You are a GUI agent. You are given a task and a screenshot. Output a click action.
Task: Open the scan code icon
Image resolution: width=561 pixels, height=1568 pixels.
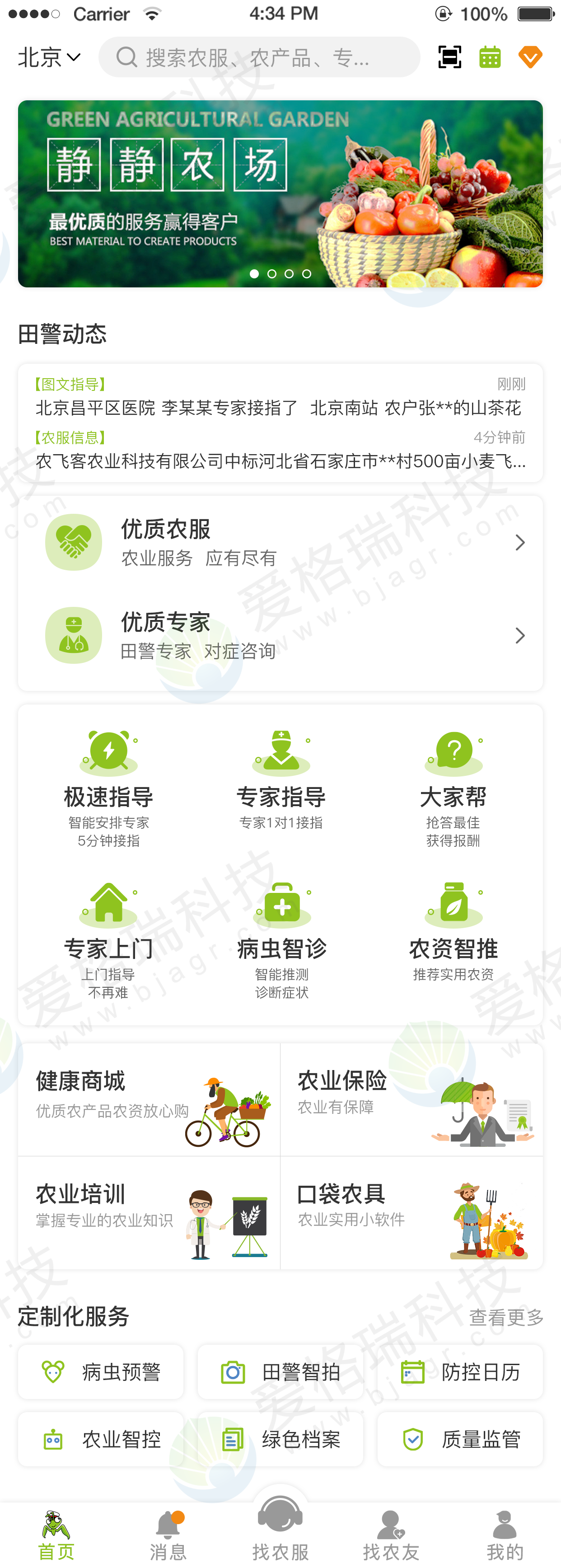[449, 57]
